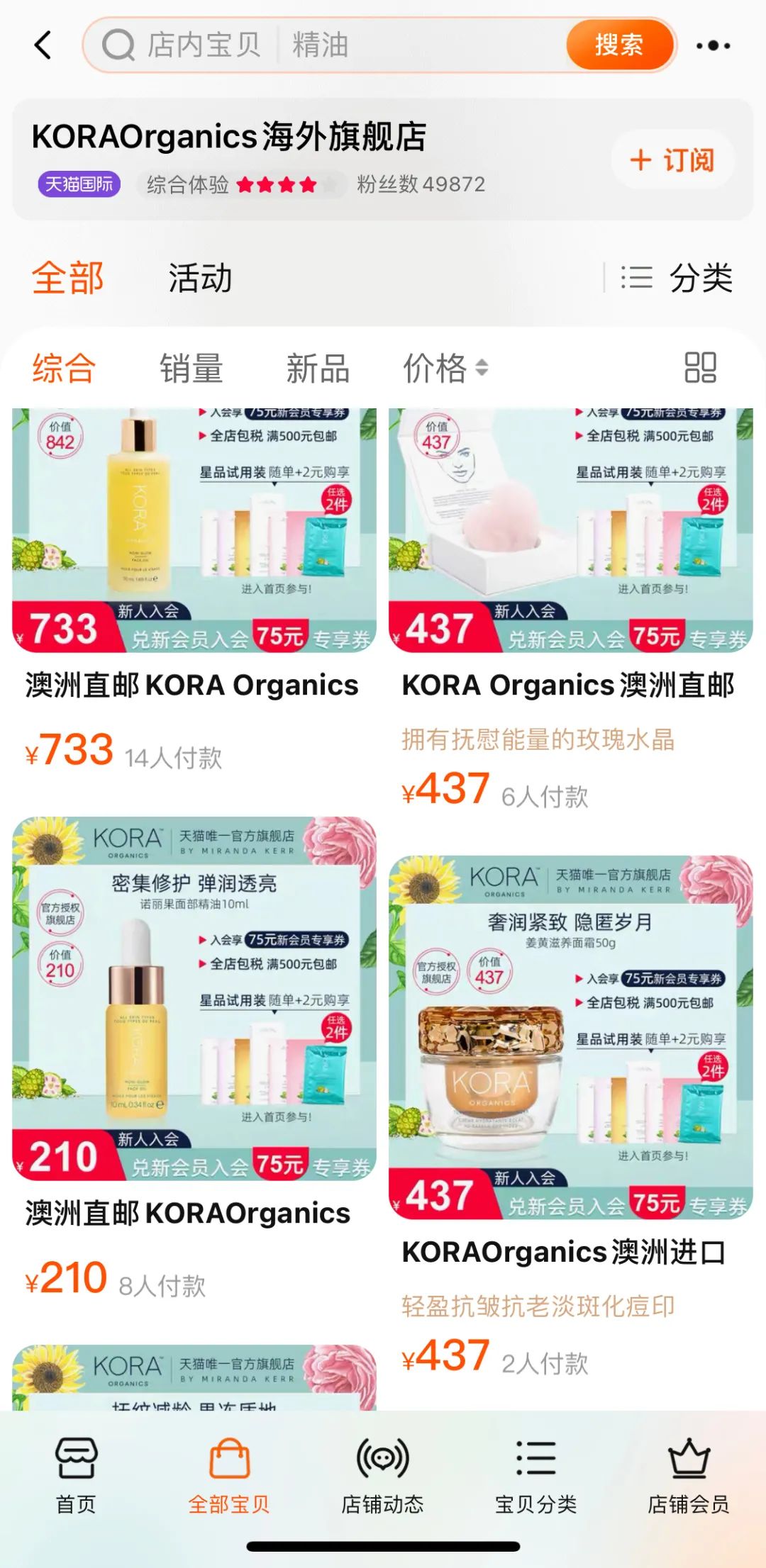Sort products by 价格
Screen dimensions: 766x1568
pyautogui.click(x=445, y=369)
